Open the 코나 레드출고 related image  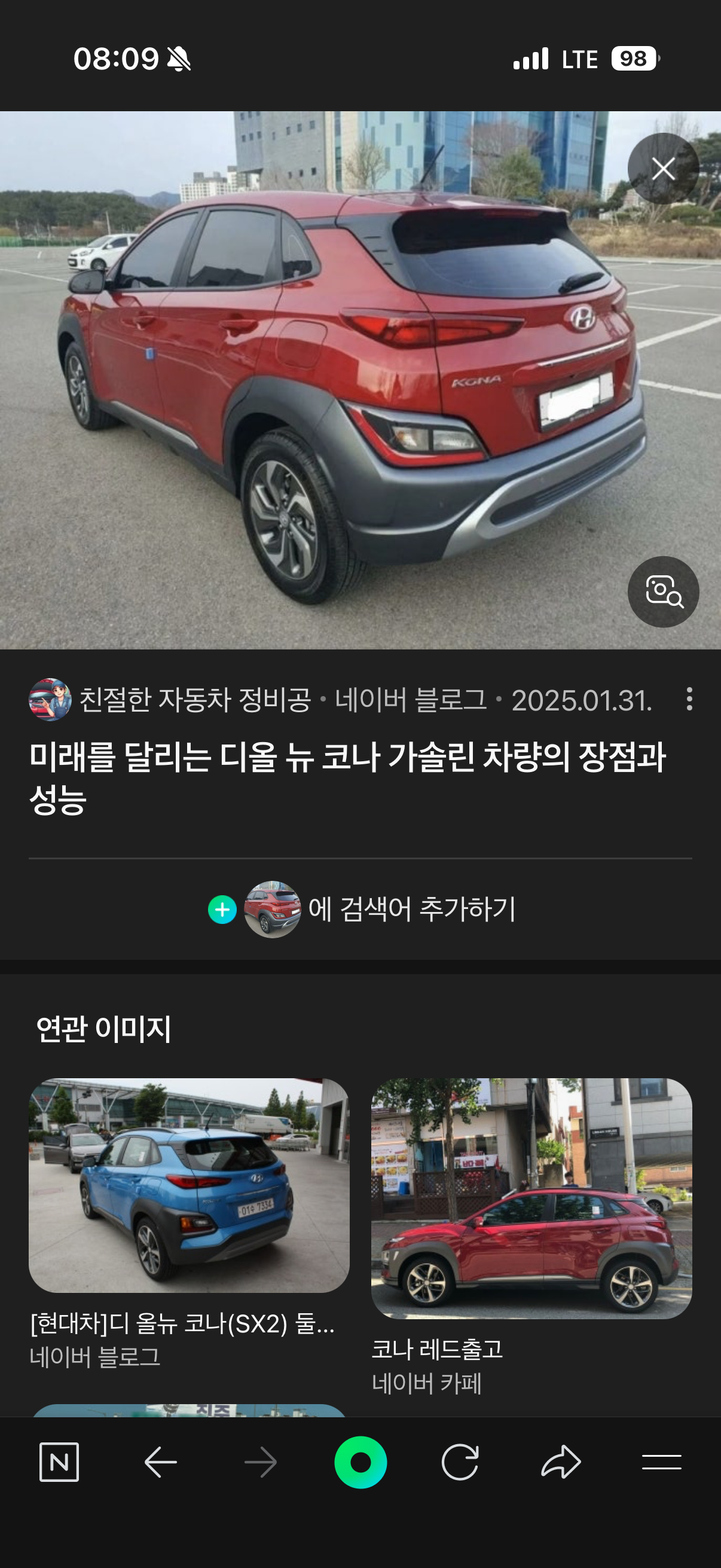pos(531,1198)
